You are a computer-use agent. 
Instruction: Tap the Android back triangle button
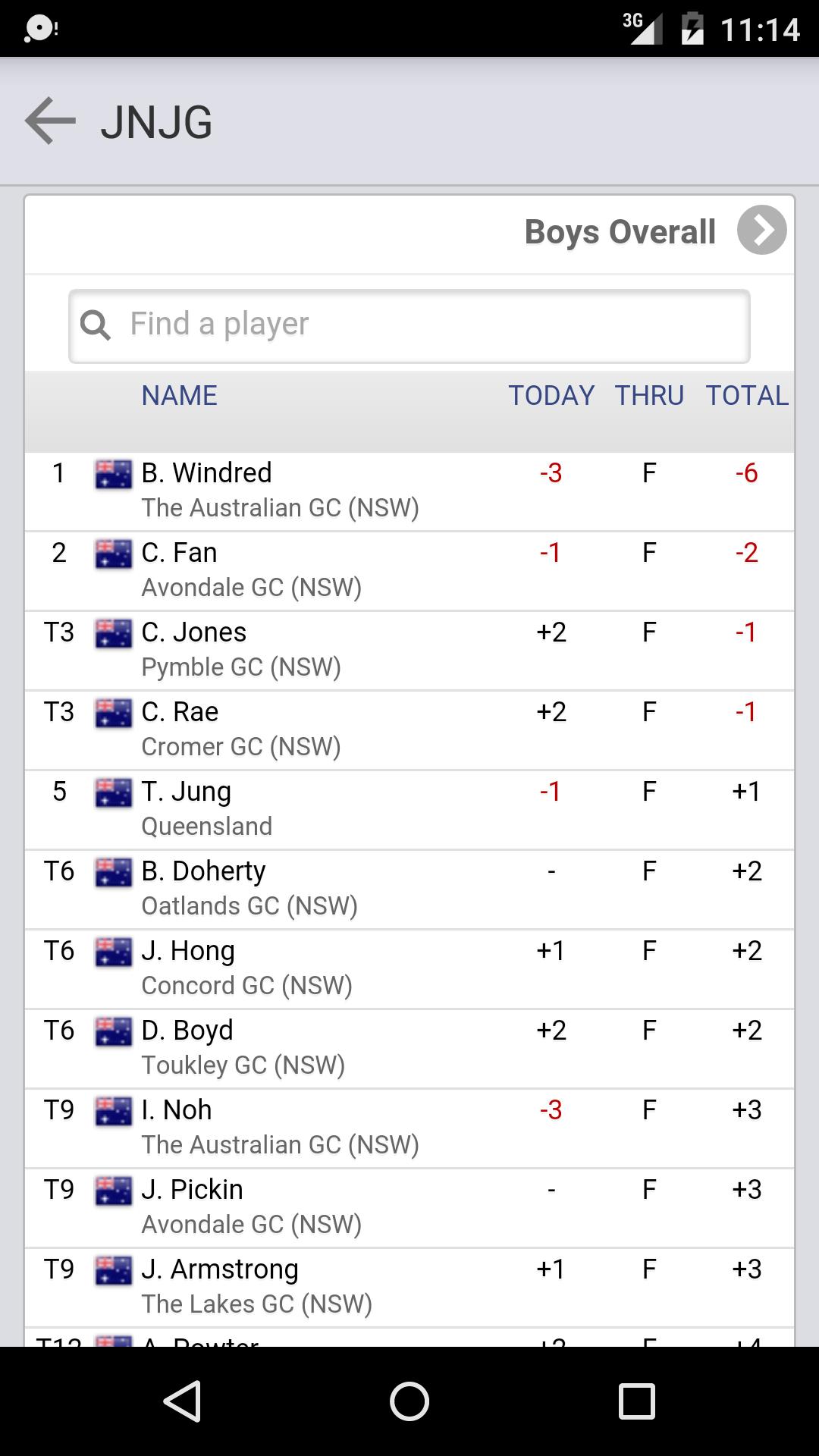[180, 1401]
